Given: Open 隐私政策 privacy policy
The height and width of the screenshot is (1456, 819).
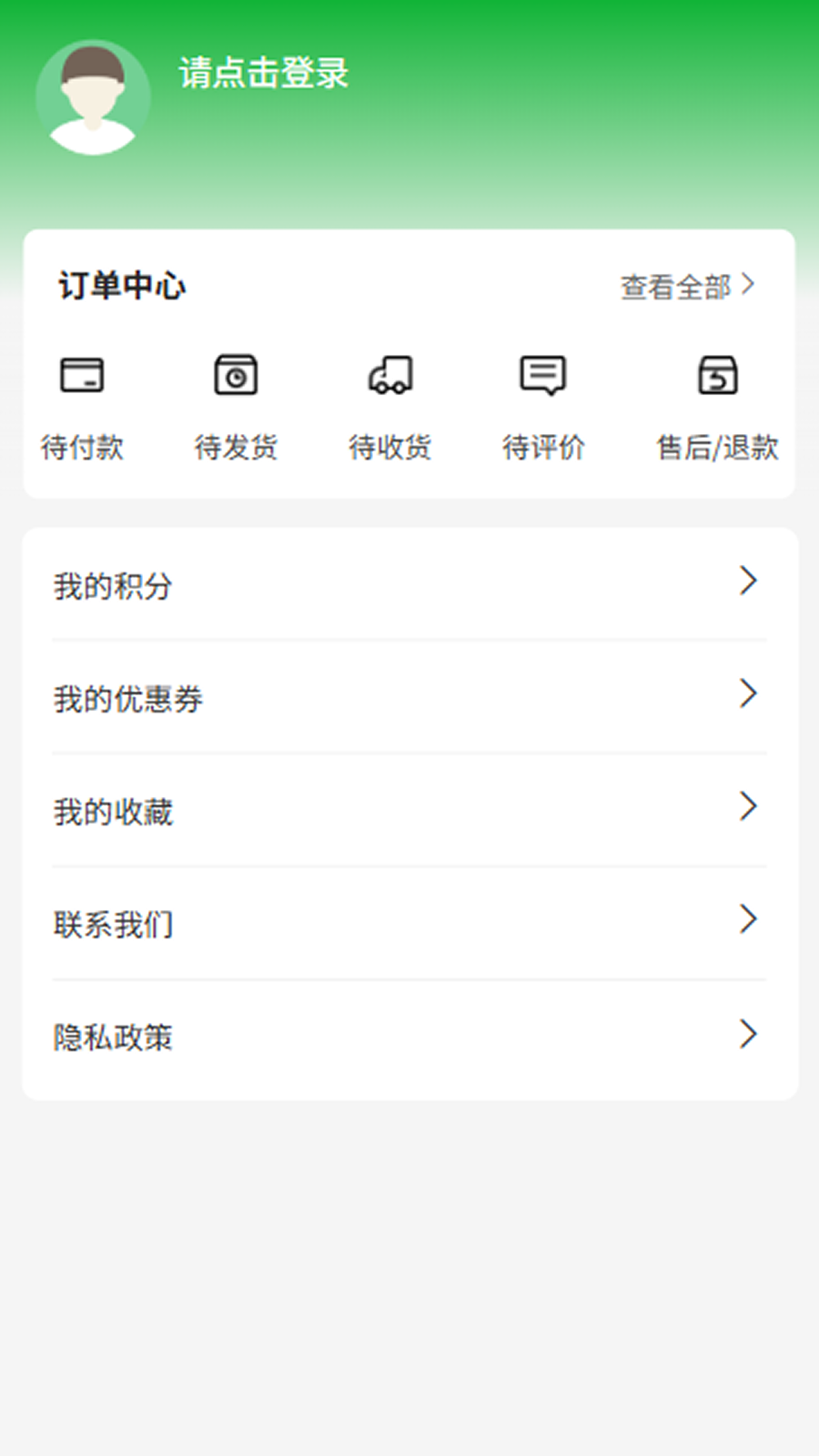Looking at the screenshot, I should point(409,1036).
